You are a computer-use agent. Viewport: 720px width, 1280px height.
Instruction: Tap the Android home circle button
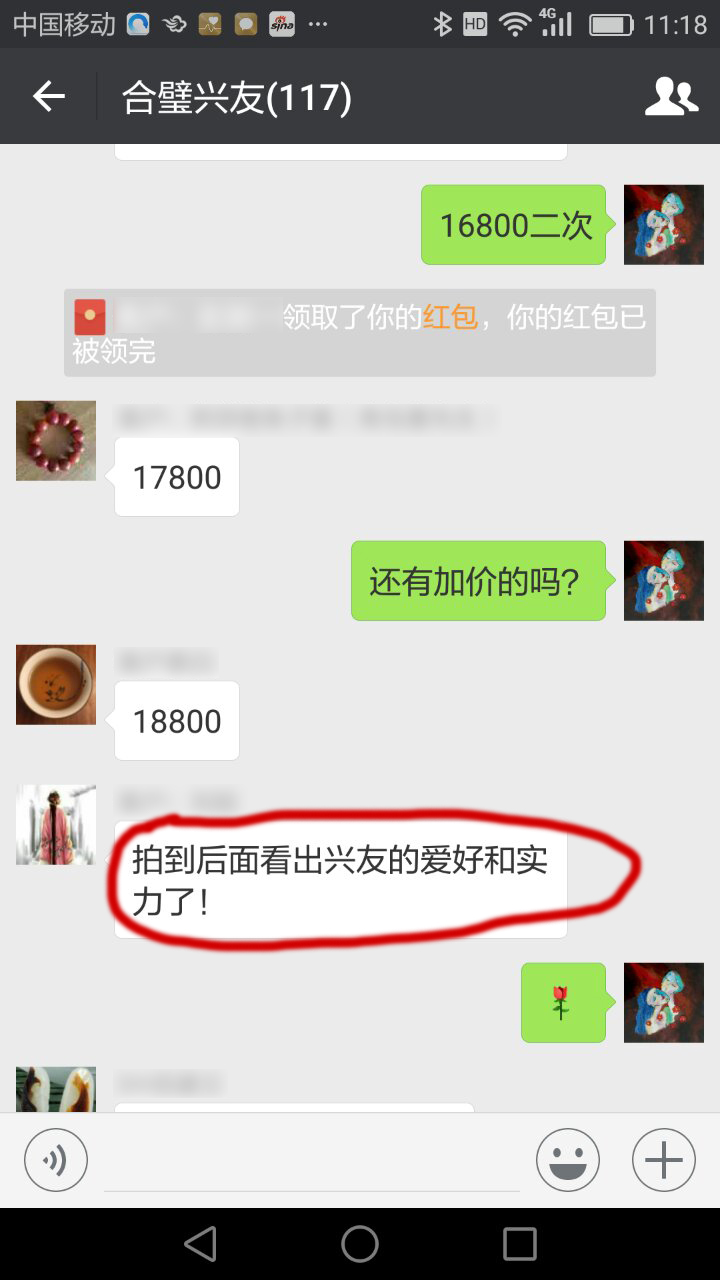click(x=359, y=1242)
